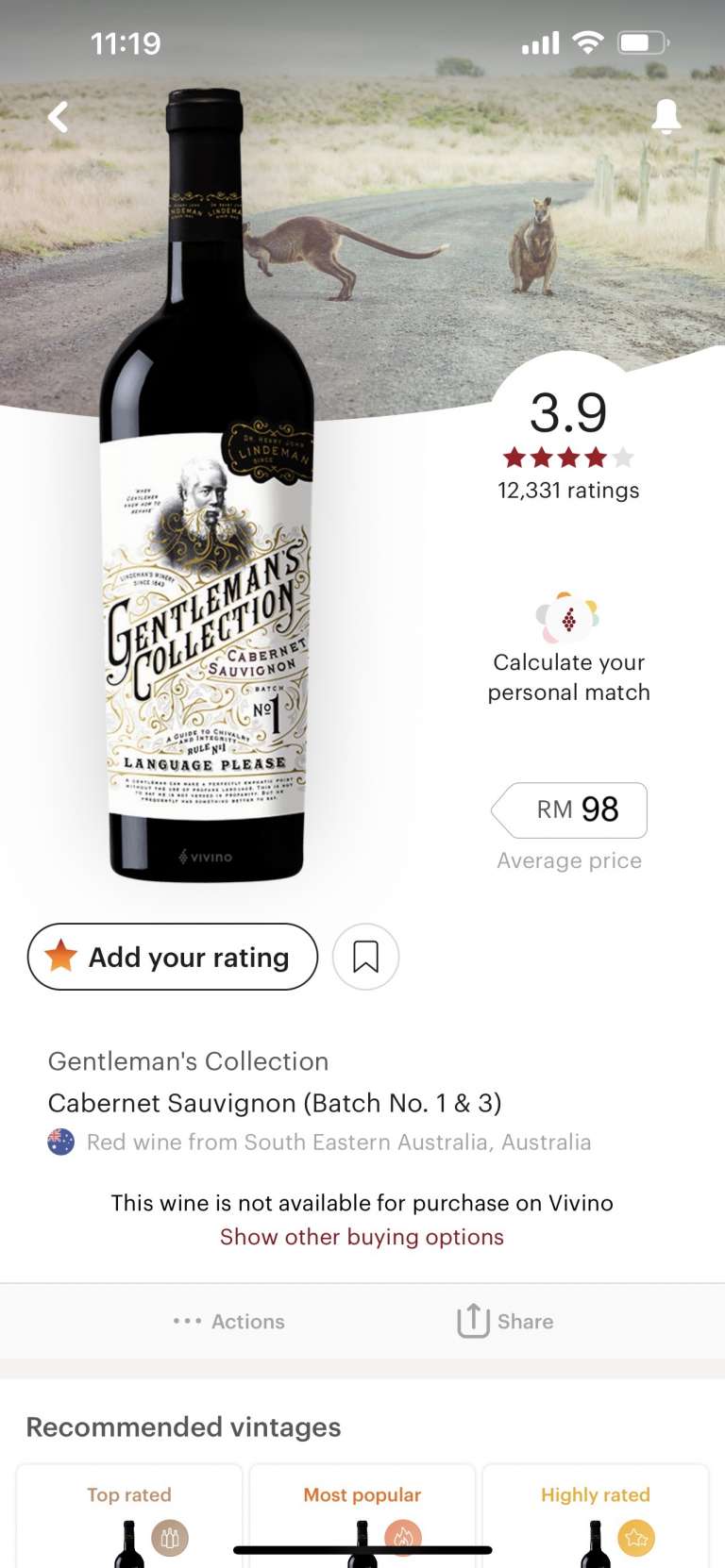Open Show other buying options
The height and width of the screenshot is (1568, 725).
point(362,1236)
